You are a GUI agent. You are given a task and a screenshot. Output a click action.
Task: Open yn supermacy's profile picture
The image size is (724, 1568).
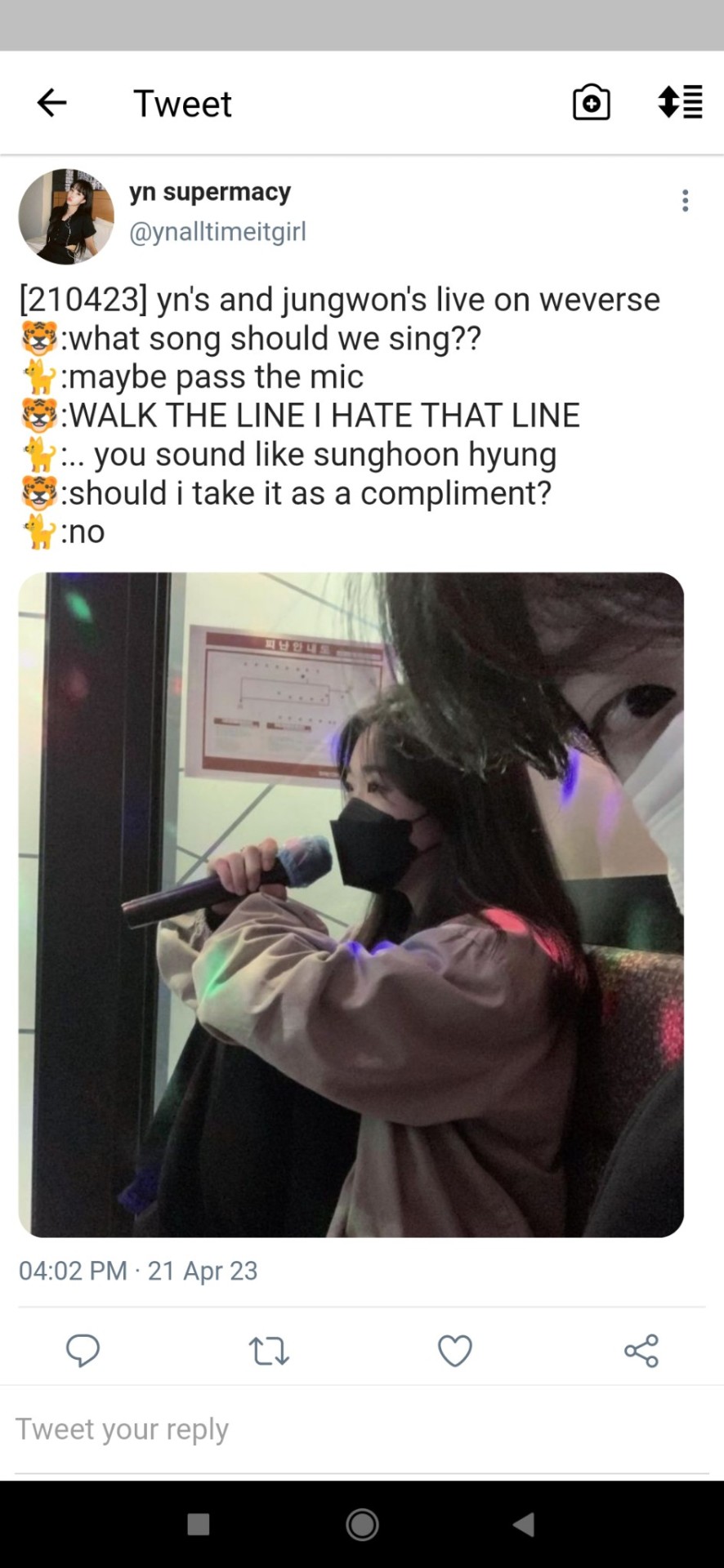point(66,216)
